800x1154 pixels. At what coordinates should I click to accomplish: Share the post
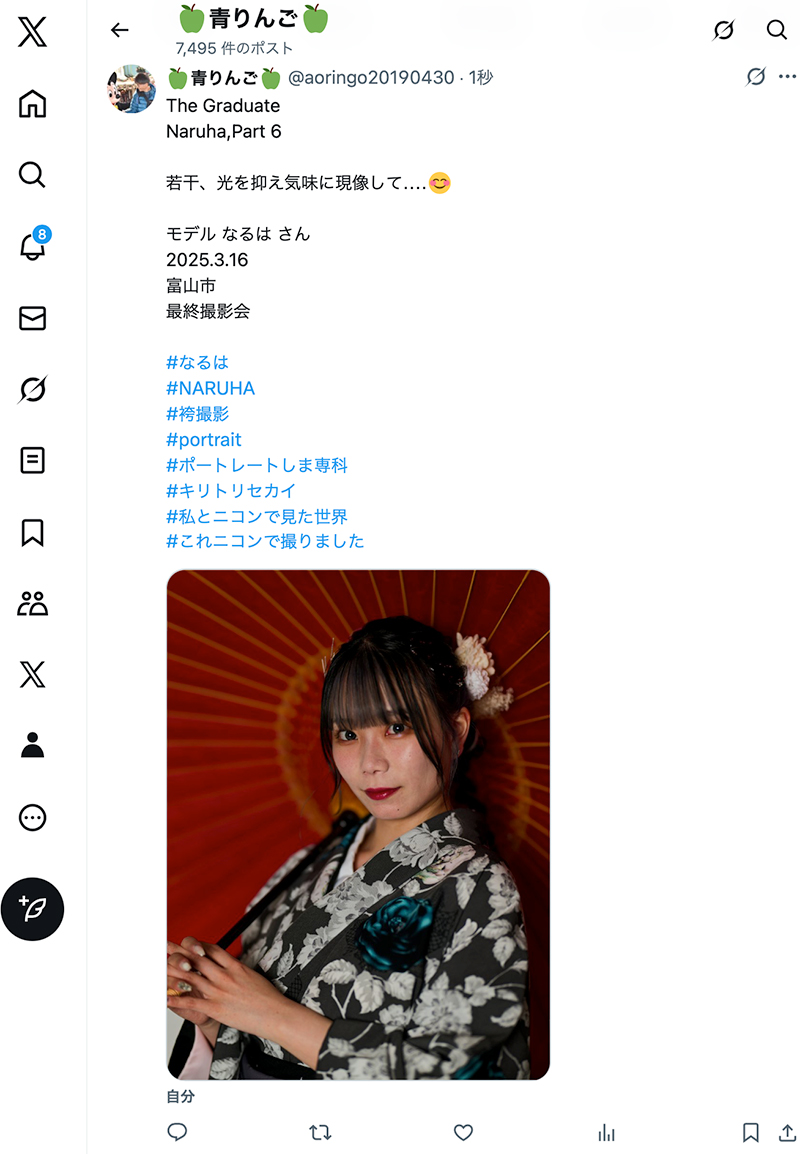[x=787, y=1132]
